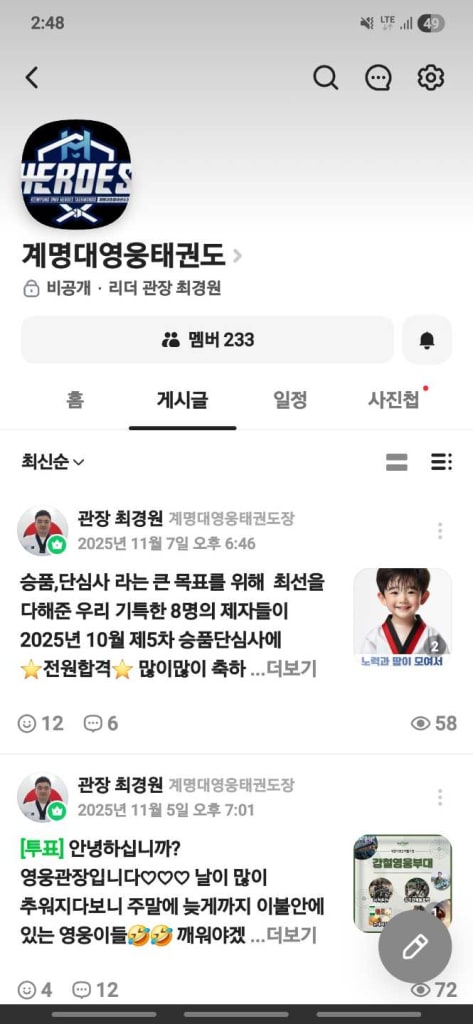Viewport: 473px width, 1024px height.
Task: Switch to the 일정 tab
Action: tap(290, 400)
